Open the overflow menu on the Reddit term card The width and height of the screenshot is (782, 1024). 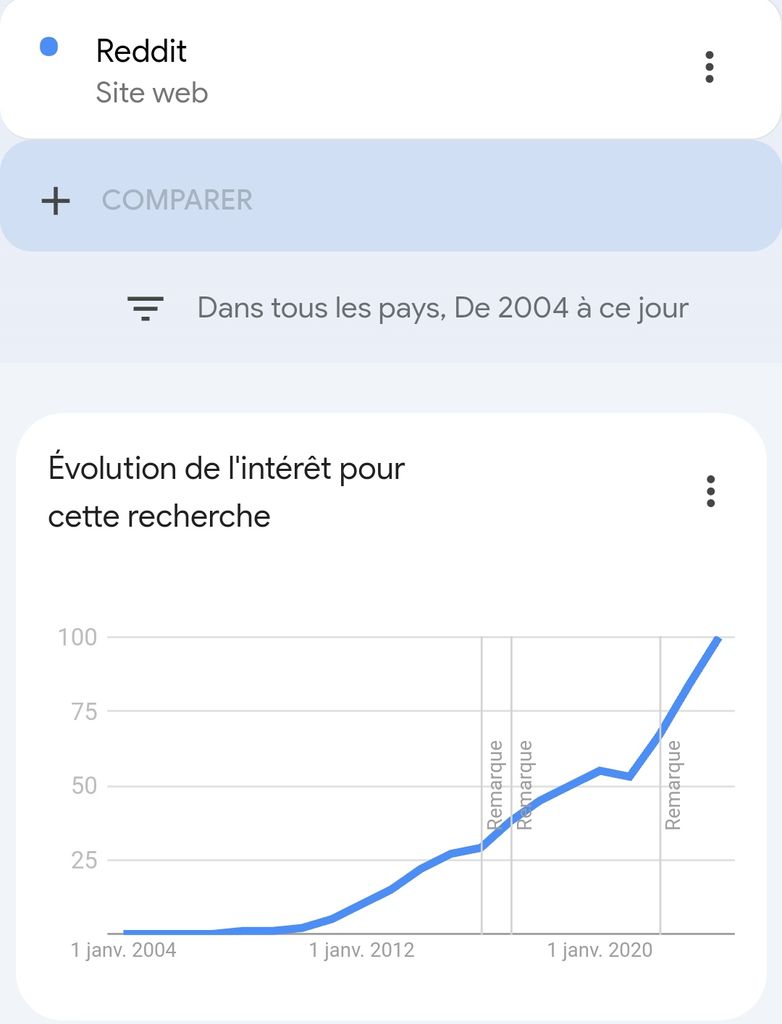[x=709, y=67]
